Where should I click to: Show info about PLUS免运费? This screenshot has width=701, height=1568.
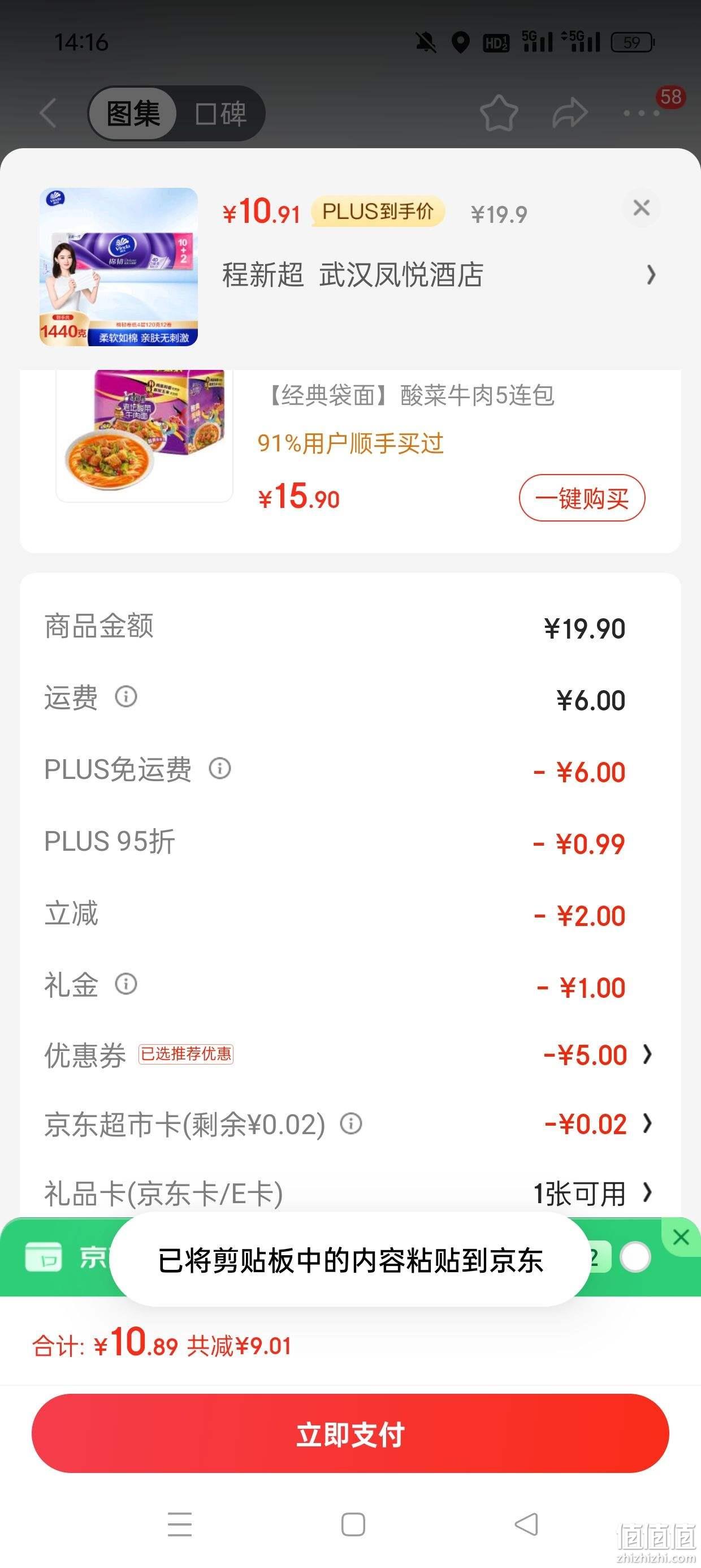[x=220, y=768]
